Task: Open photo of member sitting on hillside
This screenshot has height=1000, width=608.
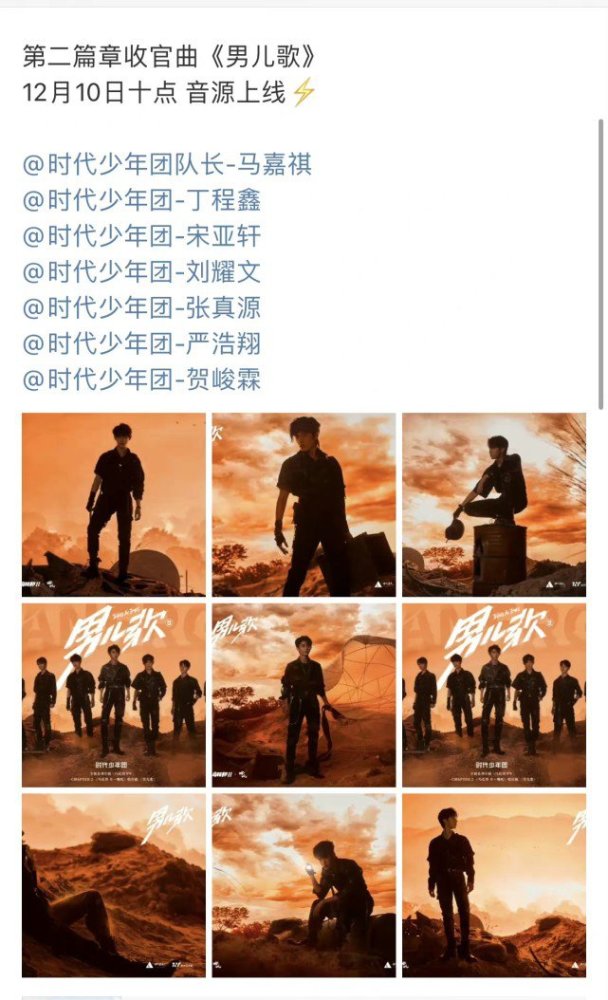Action: coord(113,884)
